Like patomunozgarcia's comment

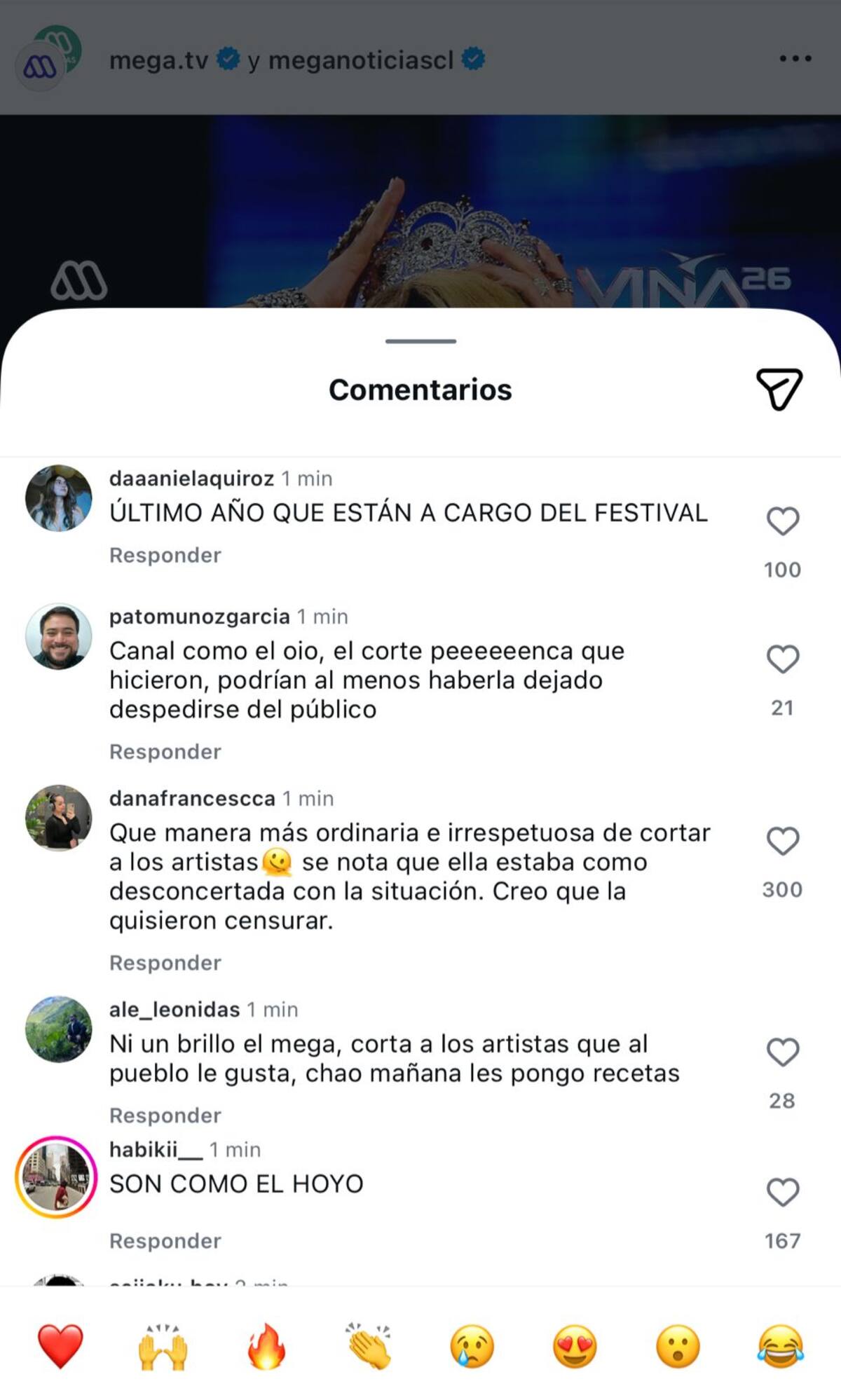[782, 659]
